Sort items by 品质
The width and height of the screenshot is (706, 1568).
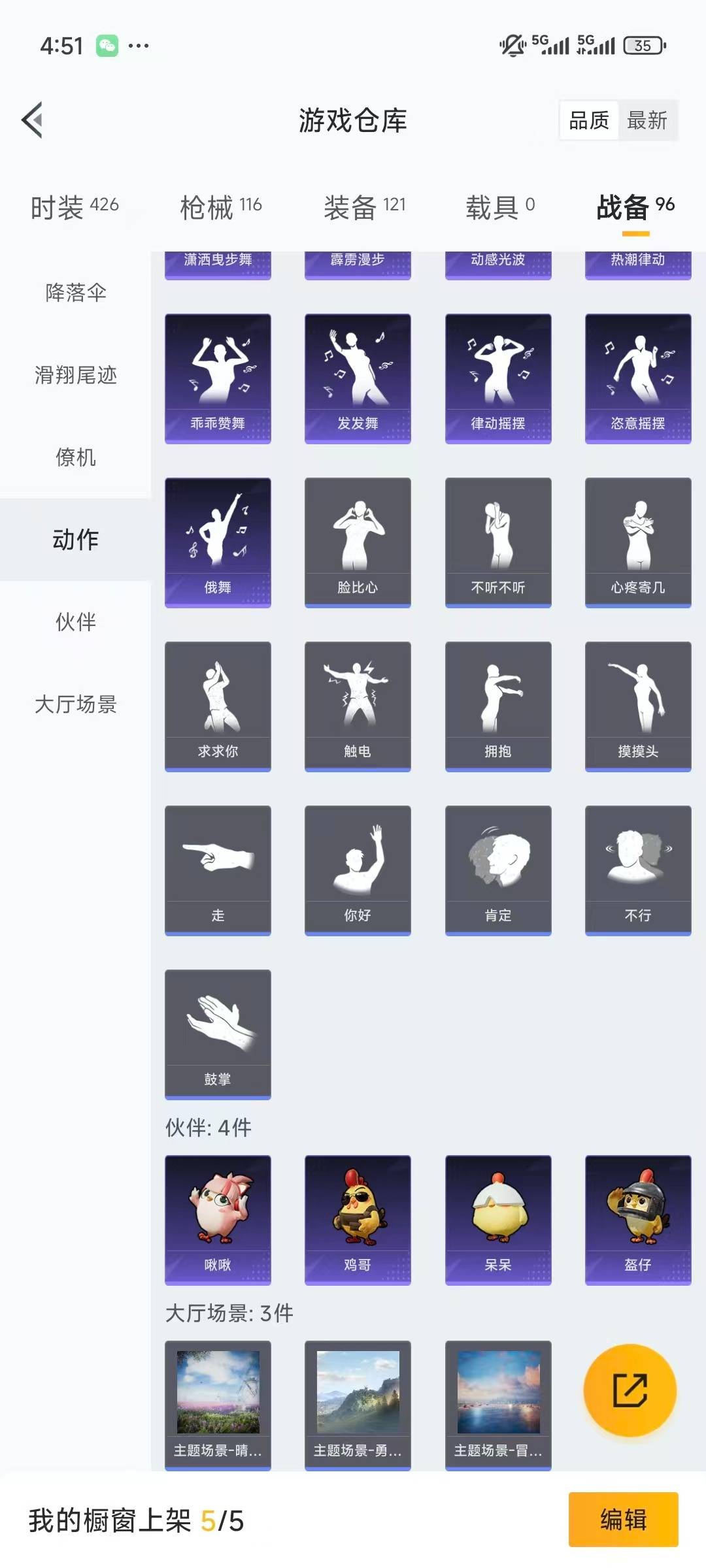(589, 120)
